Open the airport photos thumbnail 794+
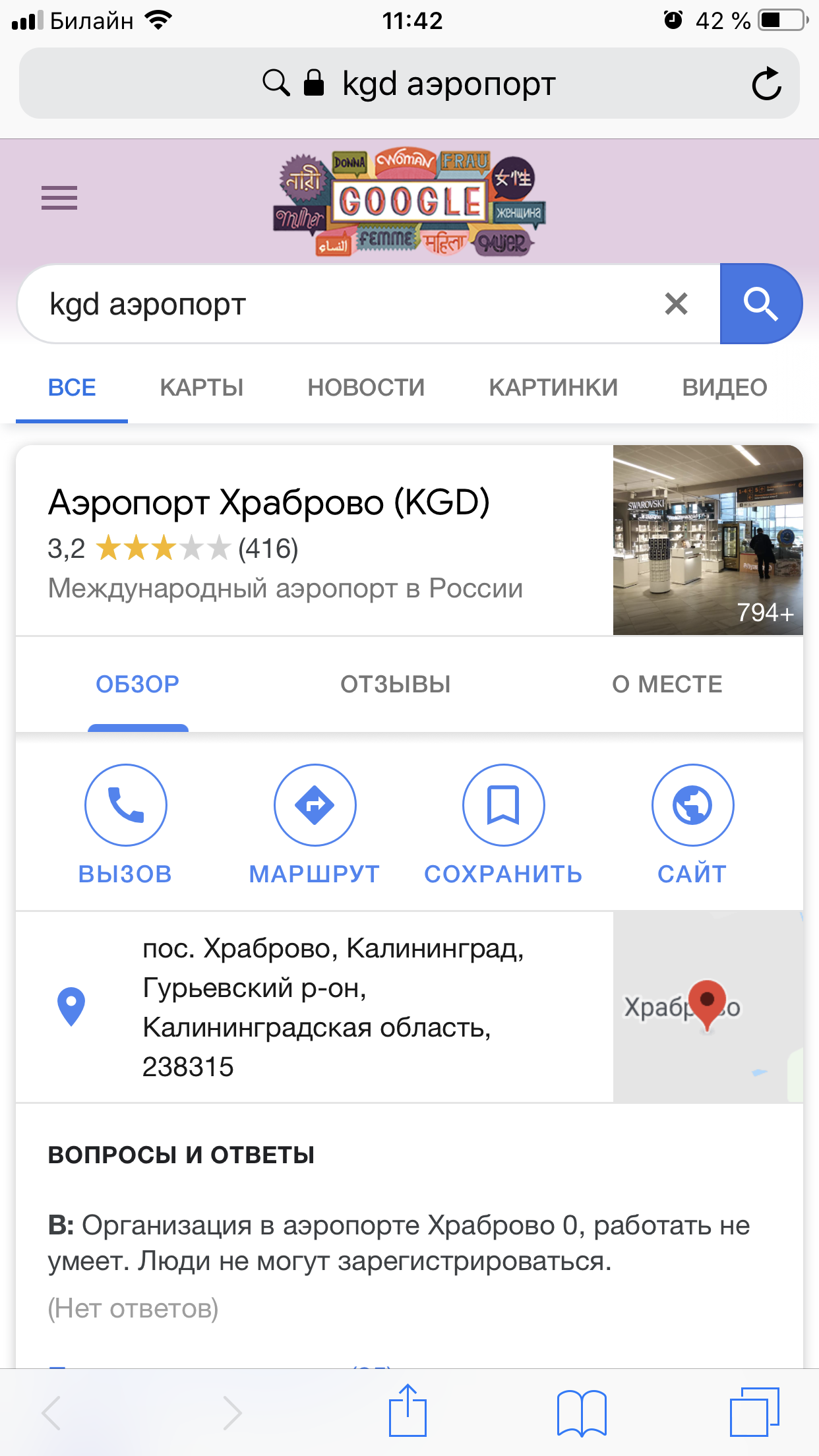This screenshot has height=1456, width=819. (708, 540)
